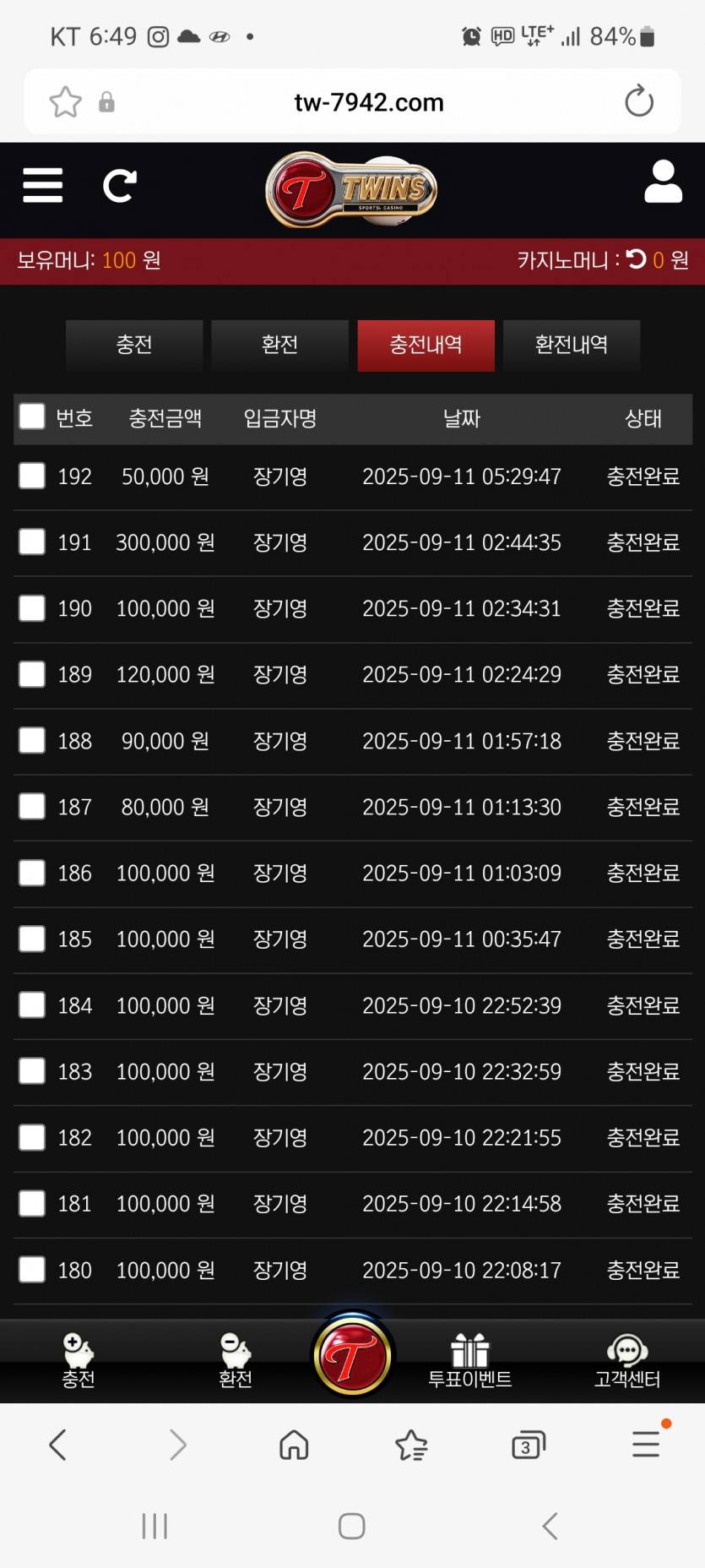Select the checkbox for entry 191

32,542
